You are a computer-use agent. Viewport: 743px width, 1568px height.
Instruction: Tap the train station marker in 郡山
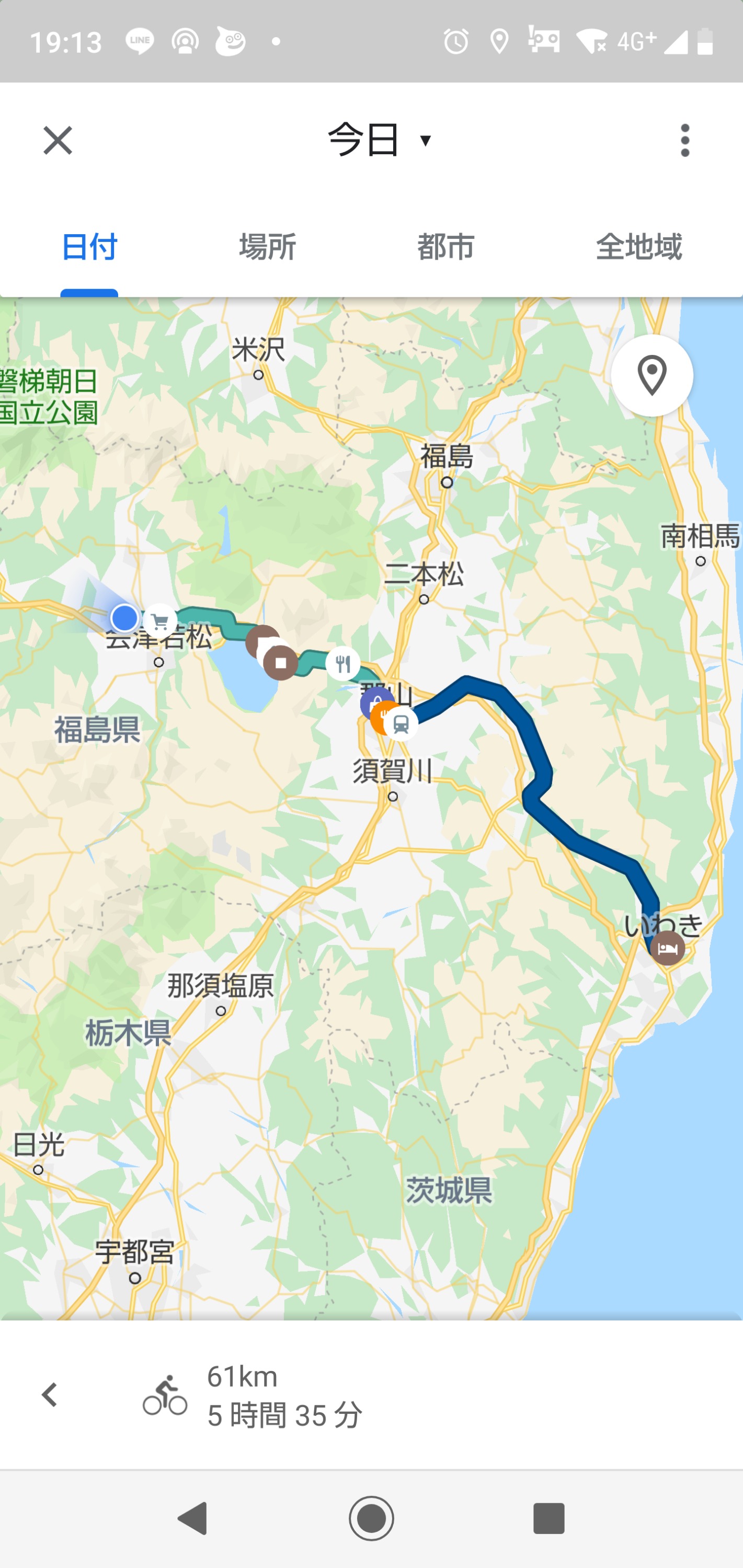[x=401, y=724]
